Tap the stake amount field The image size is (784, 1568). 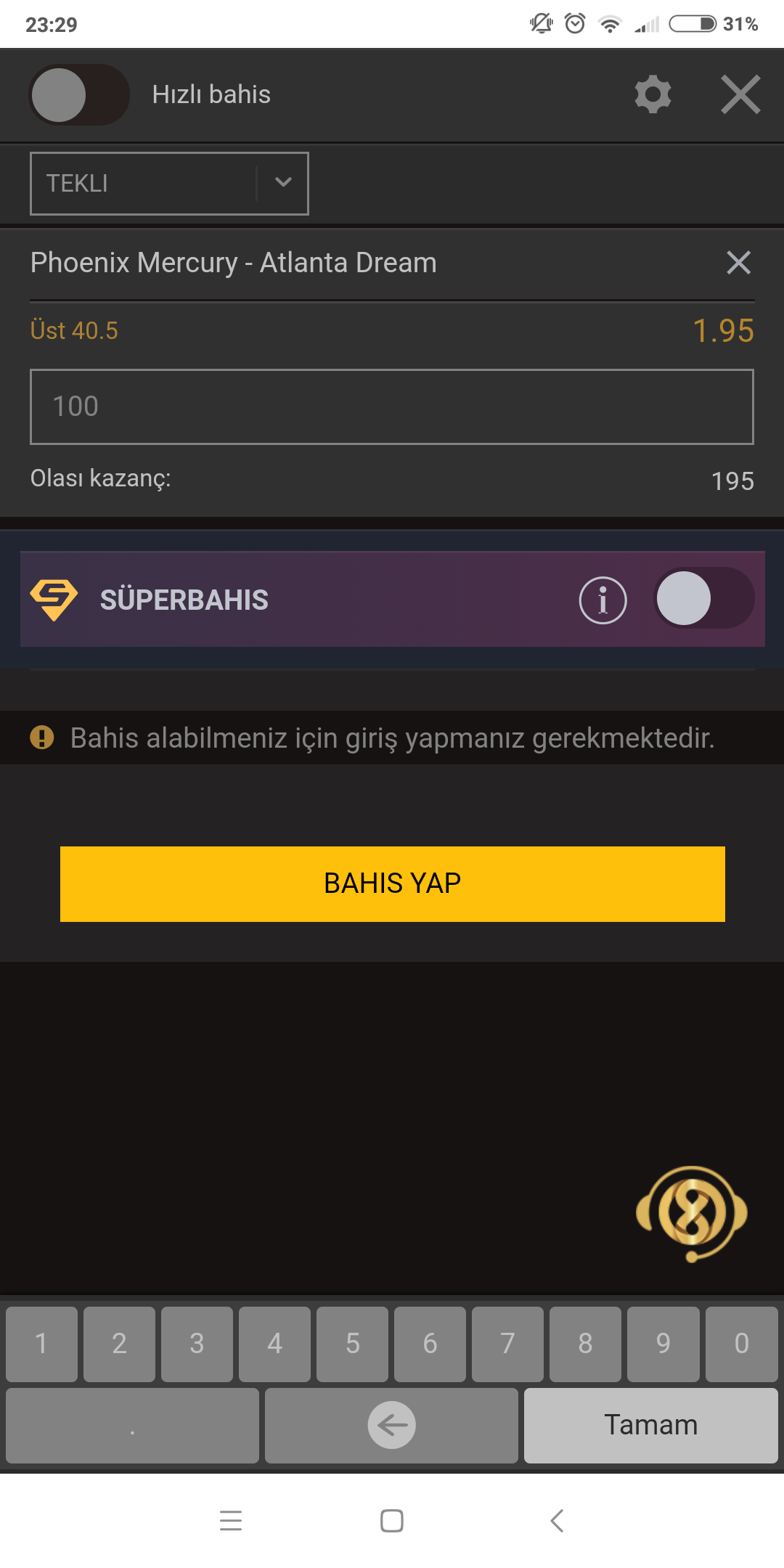click(392, 407)
